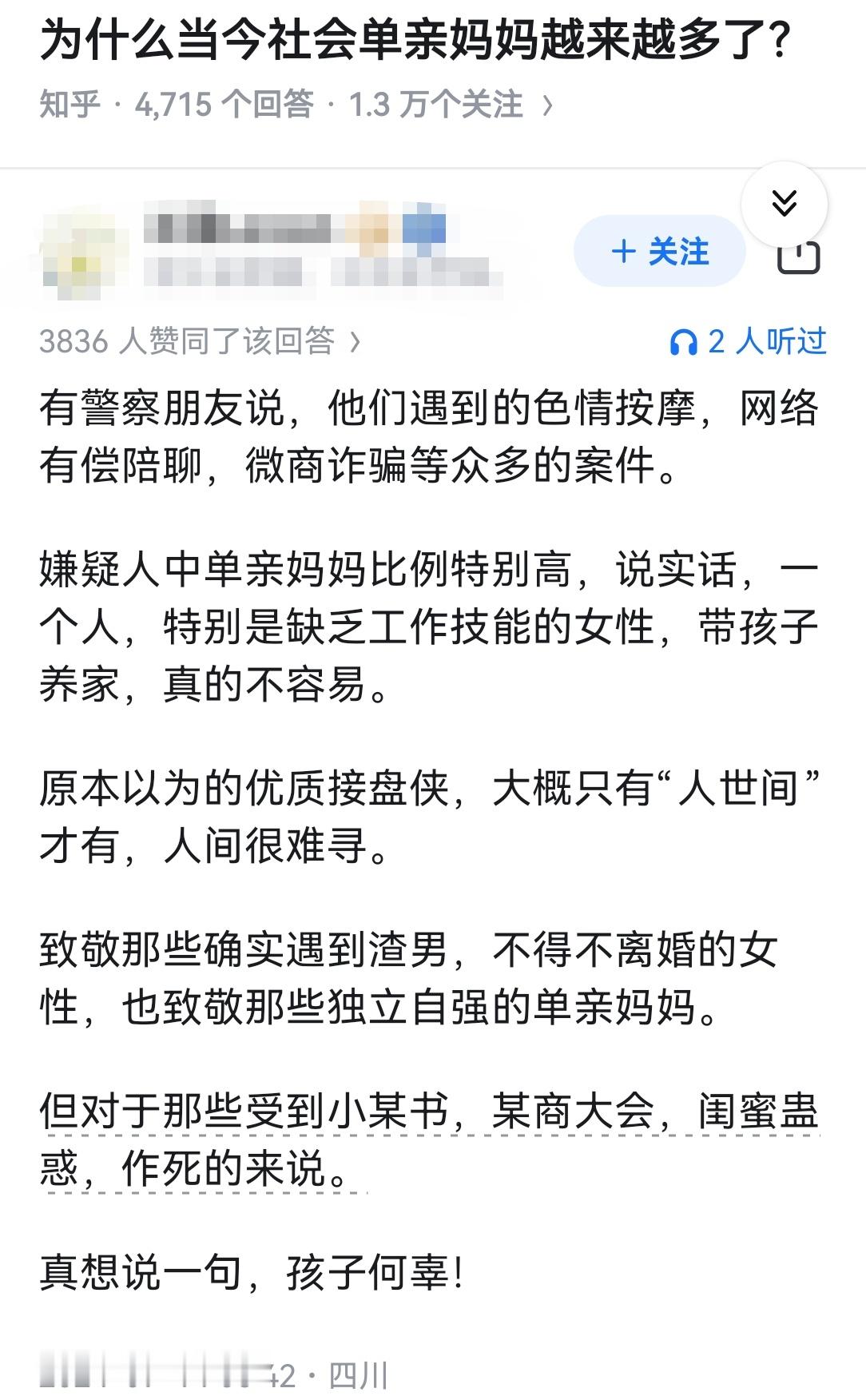The height and width of the screenshot is (1400, 866).
Task: Follow this answer's author
Action: pos(659,252)
